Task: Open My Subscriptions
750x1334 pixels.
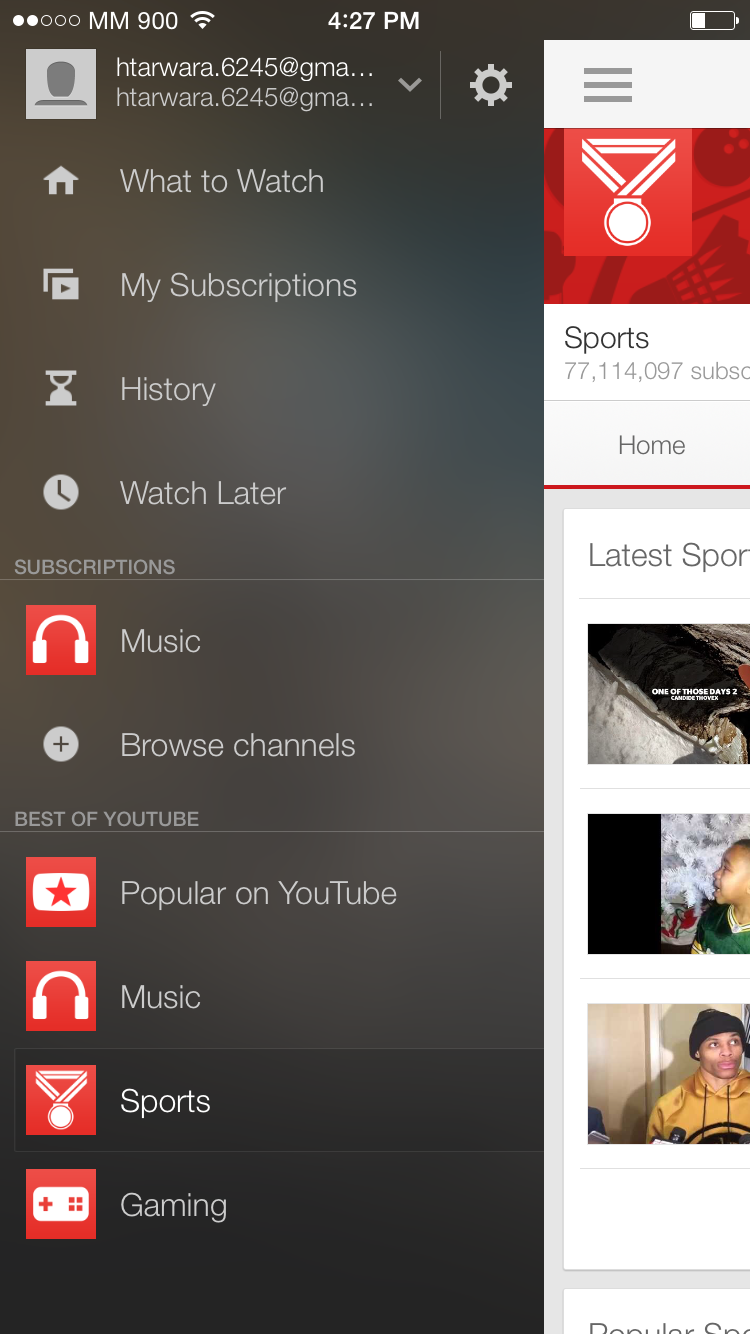Action: [x=238, y=285]
